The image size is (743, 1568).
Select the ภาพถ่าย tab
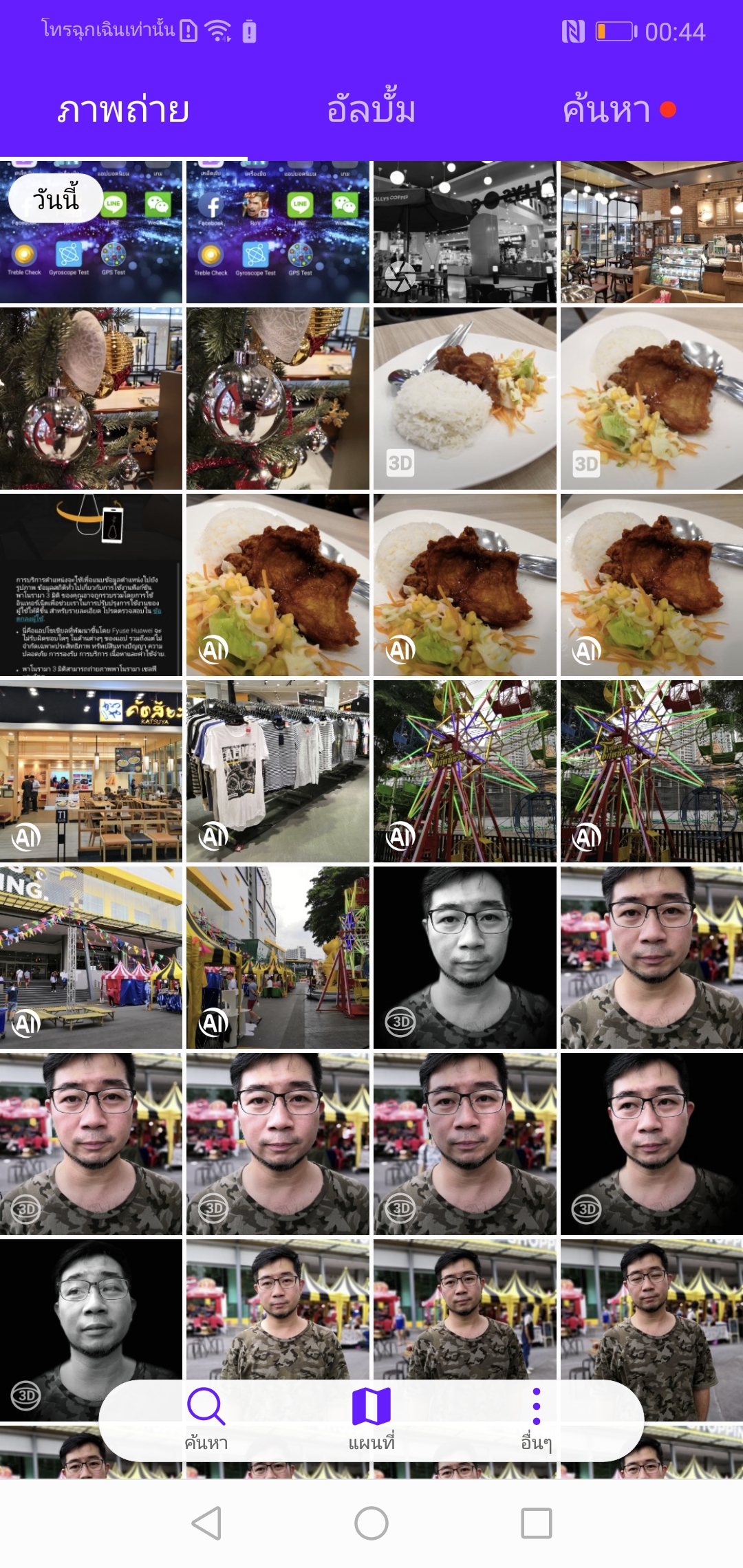pos(124,110)
